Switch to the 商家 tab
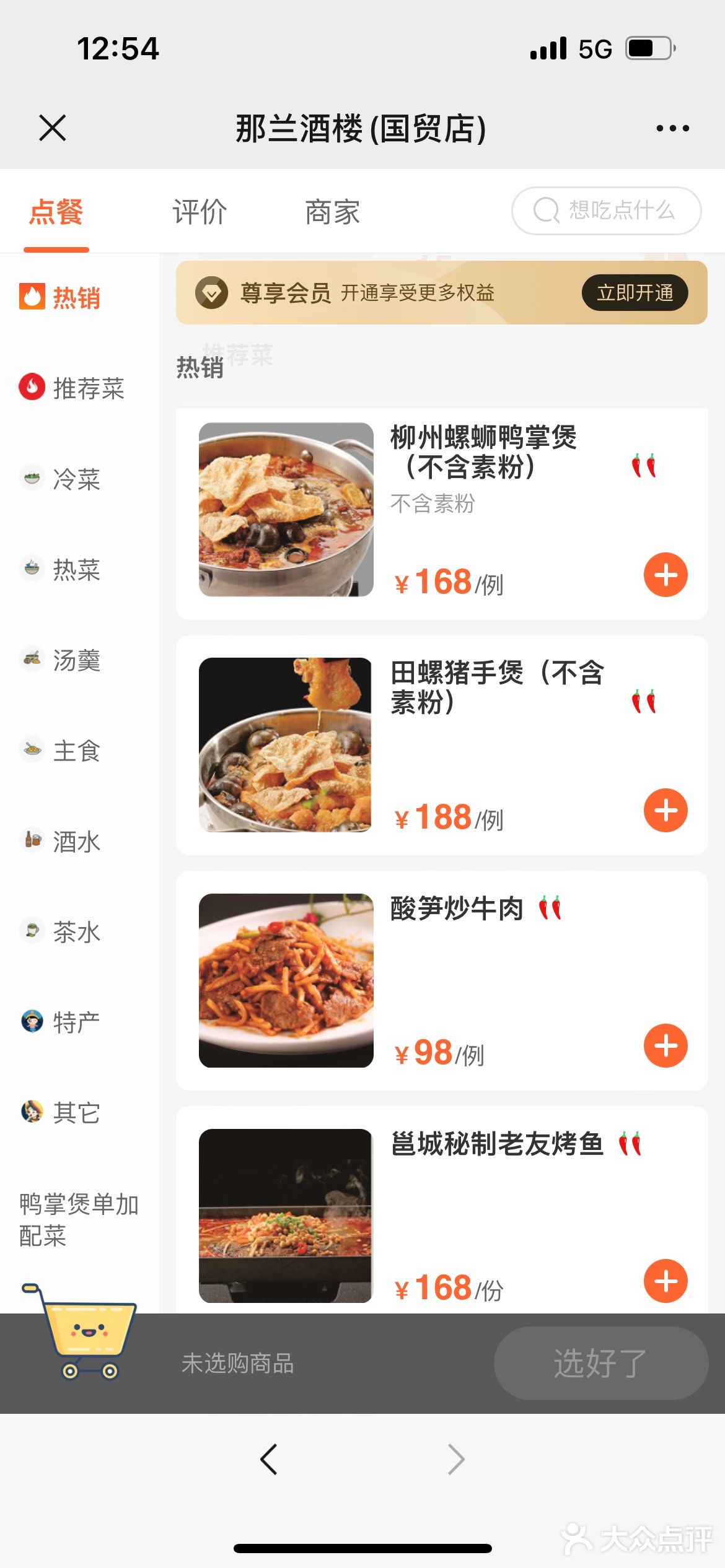The height and width of the screenshot is (1568, 725). (330, 211)
